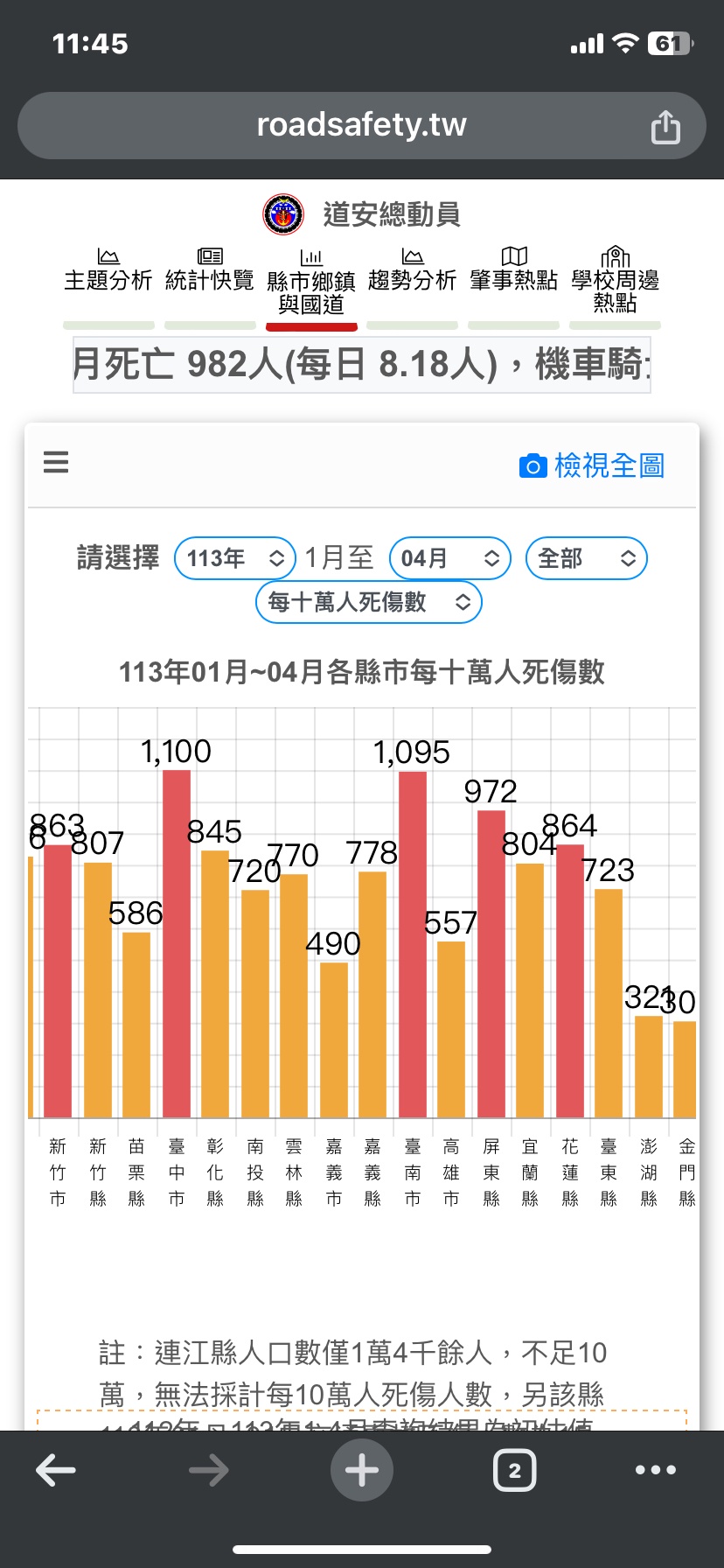This screenshot has width=724, height=1568.
Task: Share the page with the share icon
Action: click(x=665, y=127)
